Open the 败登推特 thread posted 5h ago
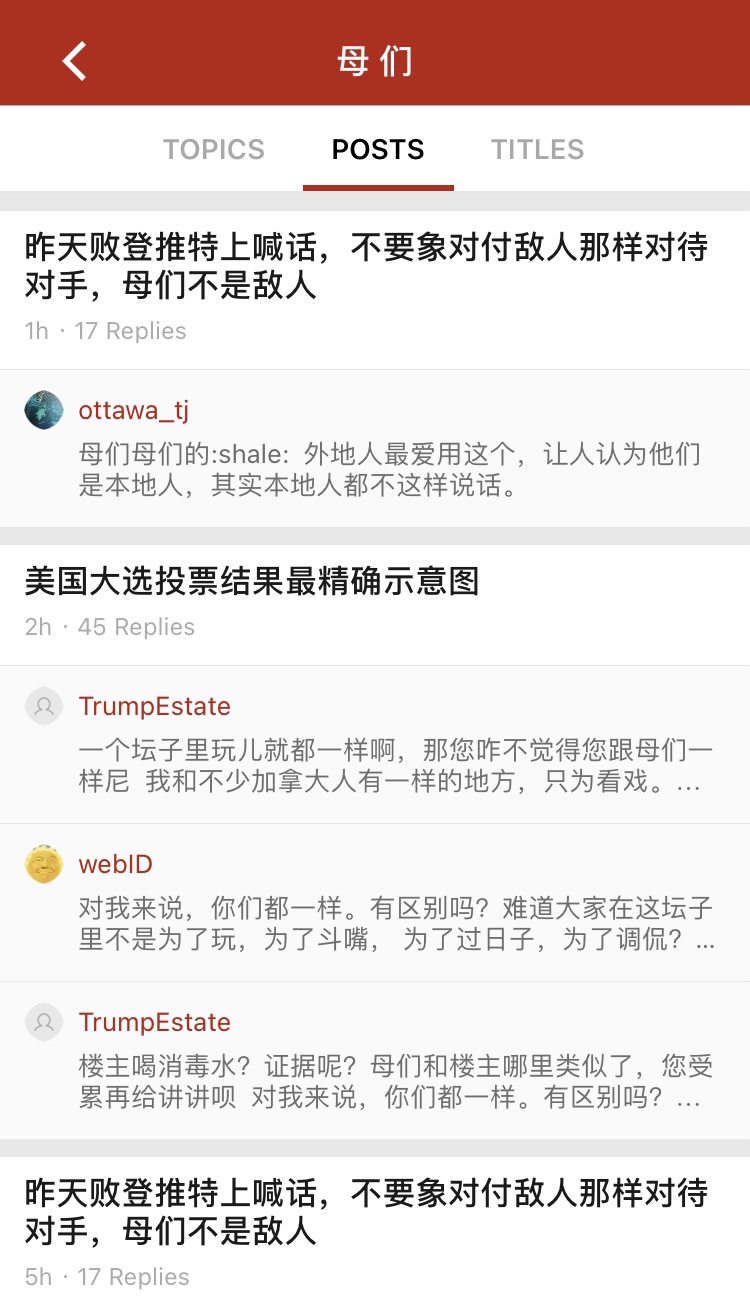This screenshot has width=750, height=1308. (365, 1212)
